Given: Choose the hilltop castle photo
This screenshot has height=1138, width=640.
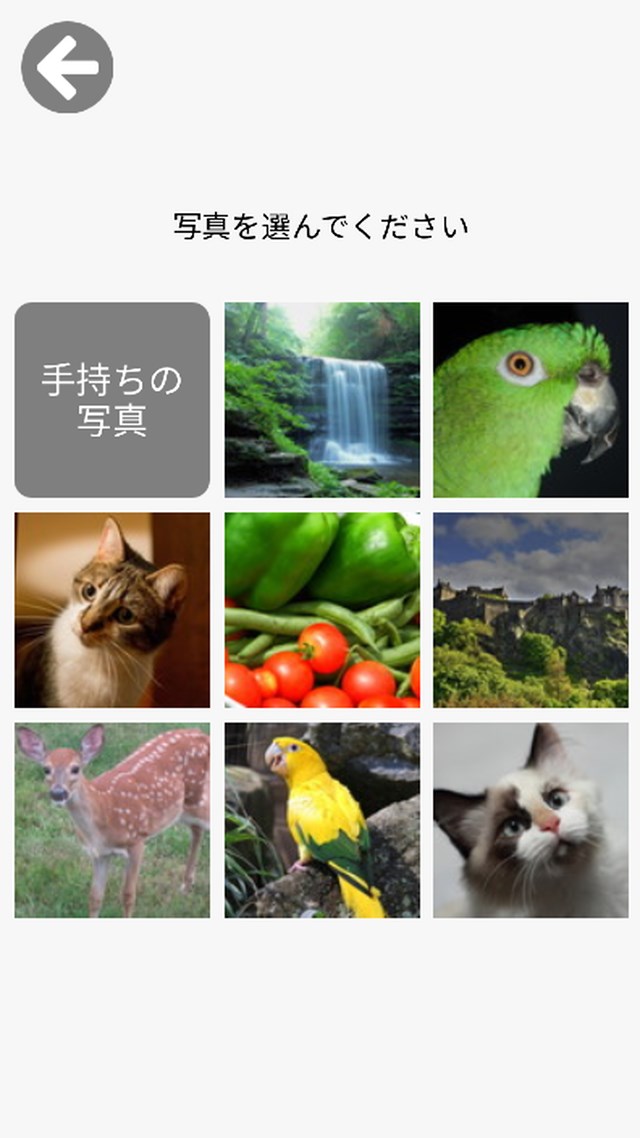Looking at the screenshot, I should pyautogui.click(x=531, y=610).
